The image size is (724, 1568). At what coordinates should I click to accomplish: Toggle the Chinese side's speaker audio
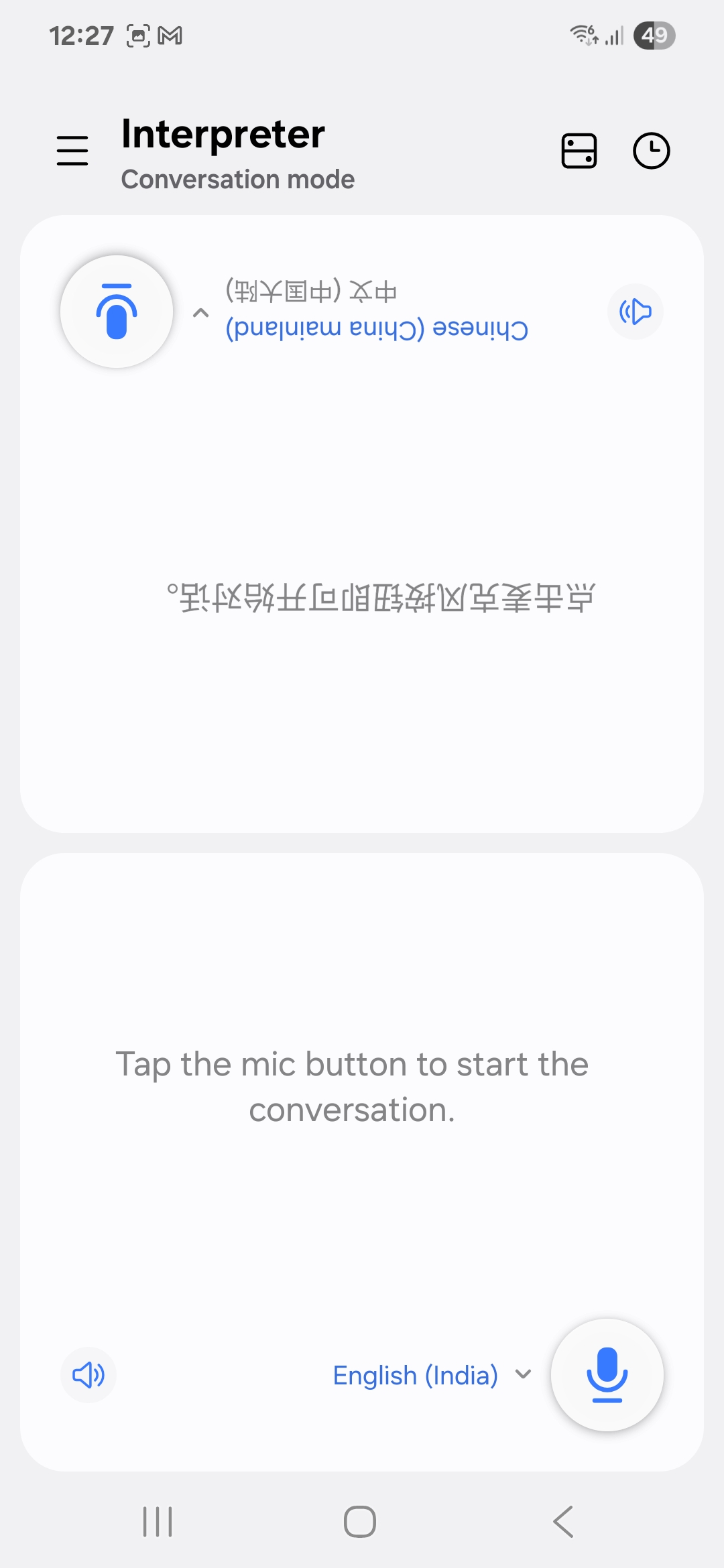(x=635, y=312)
